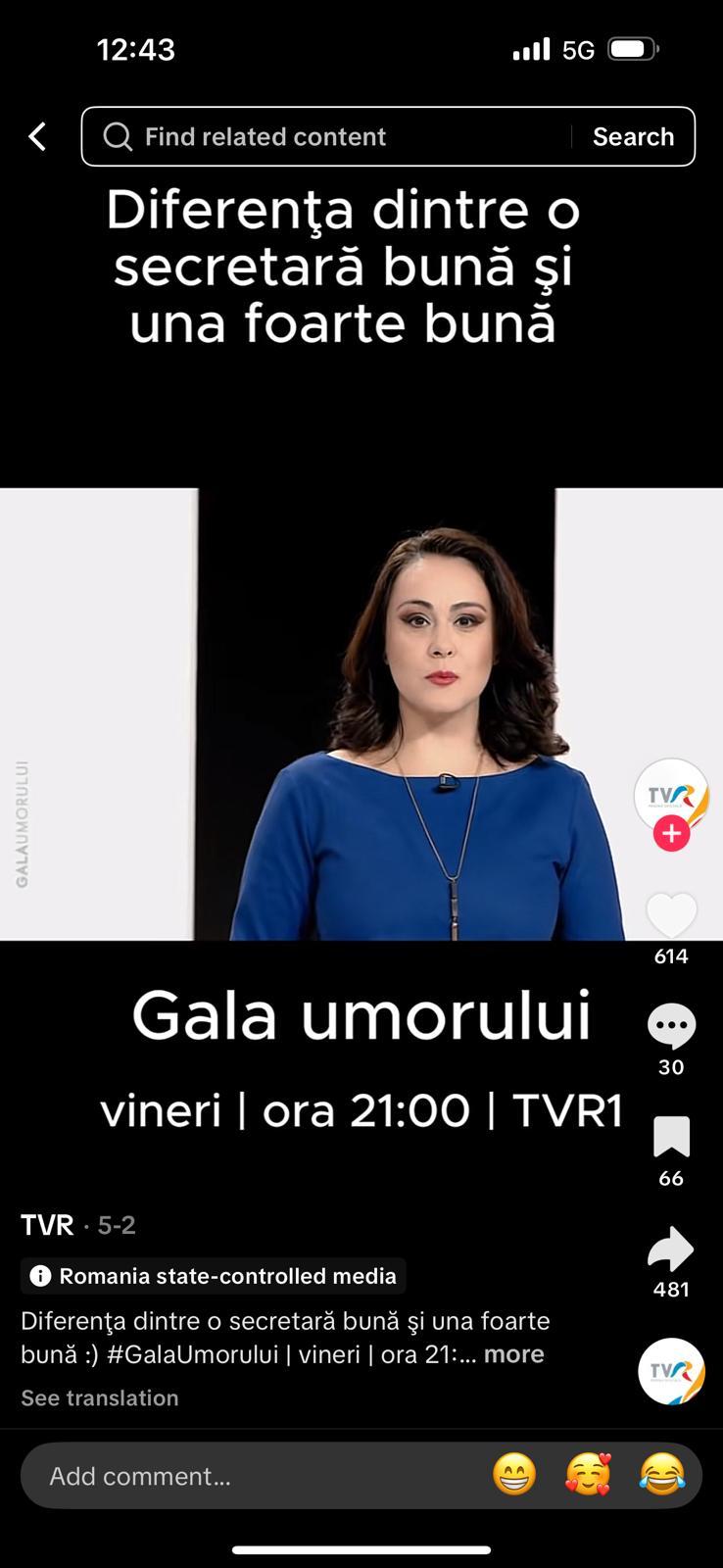Insert the tears of joy emoji
723x1568 pixels.
coord(662,1475)
